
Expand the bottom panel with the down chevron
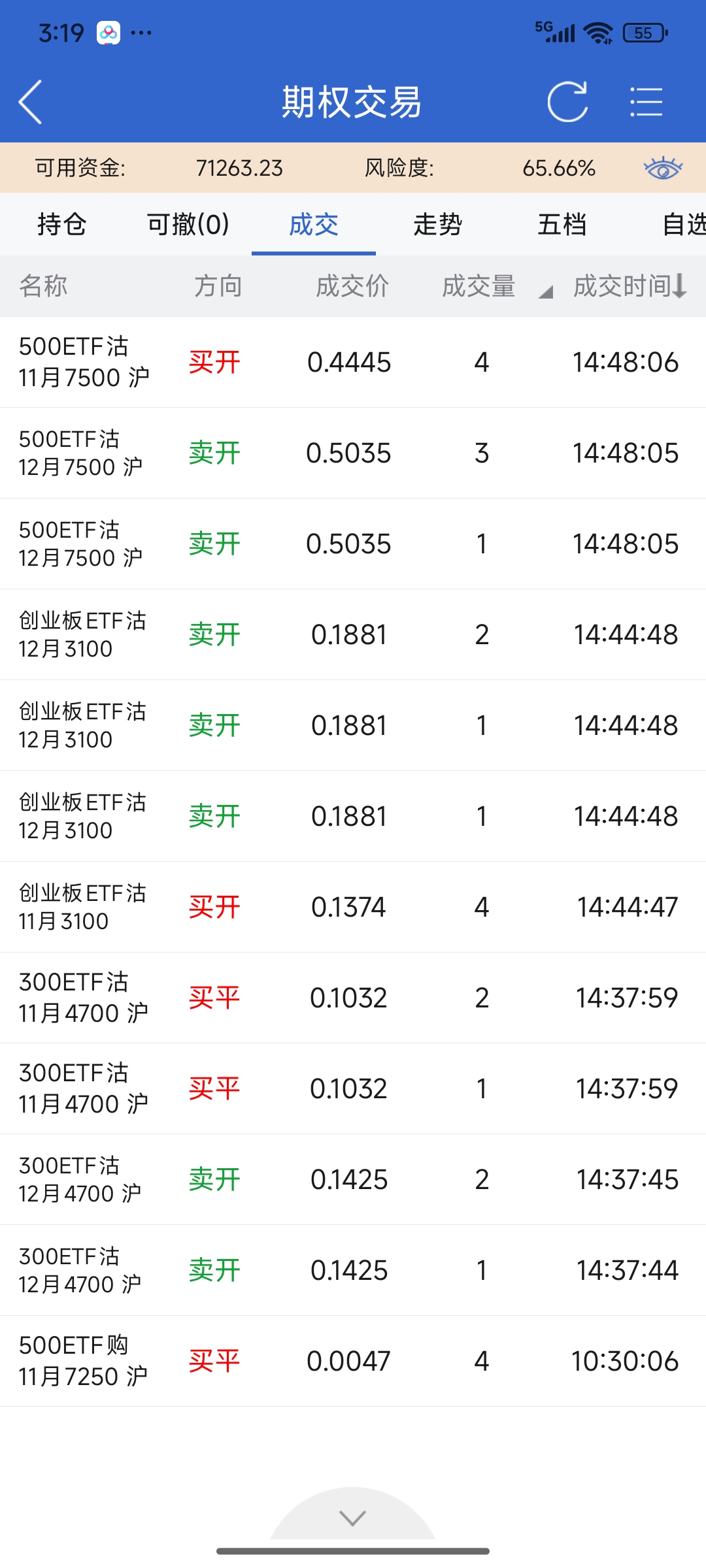(353, 1518)
